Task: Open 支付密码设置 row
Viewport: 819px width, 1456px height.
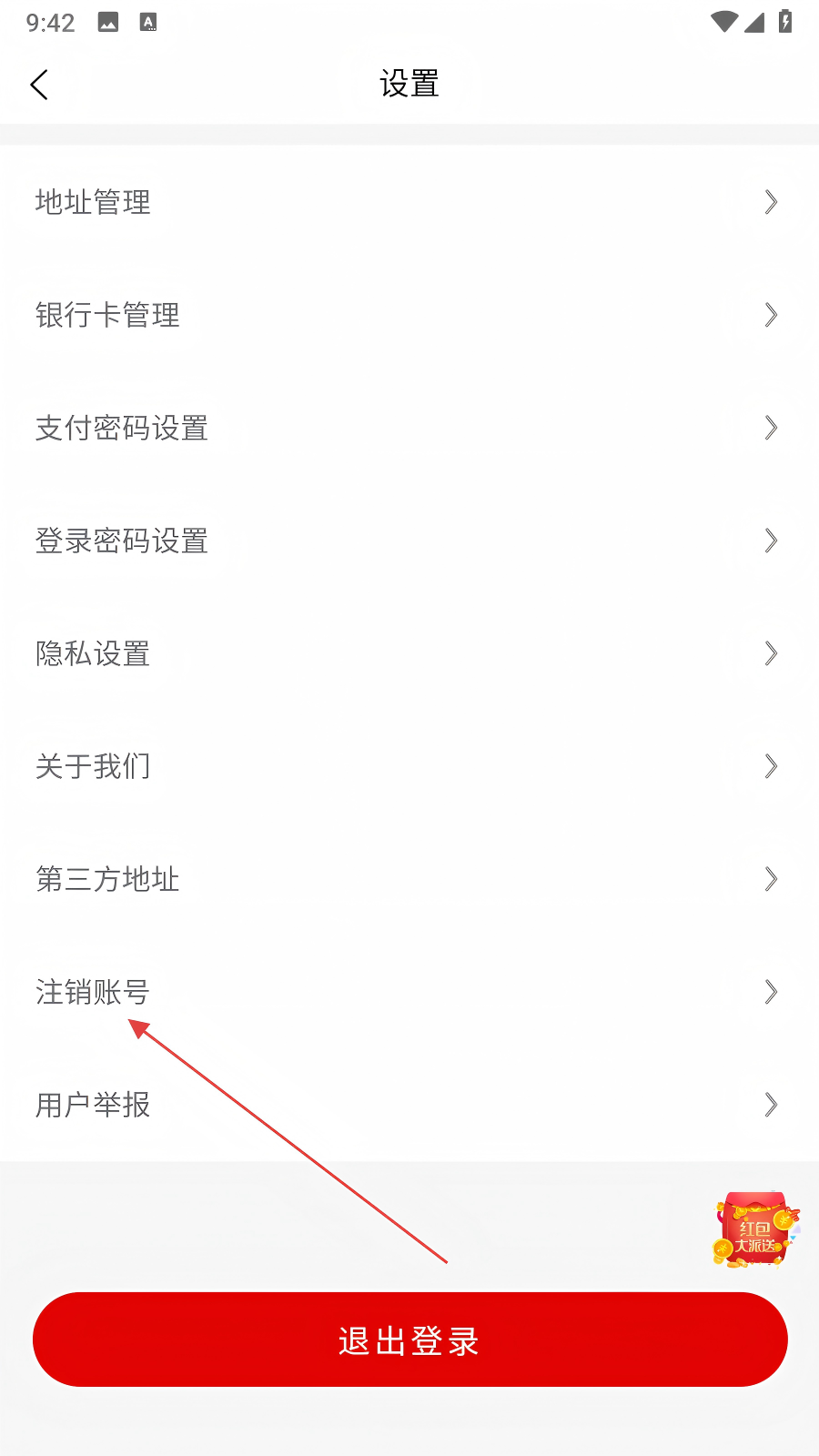Action: point(409,428)
